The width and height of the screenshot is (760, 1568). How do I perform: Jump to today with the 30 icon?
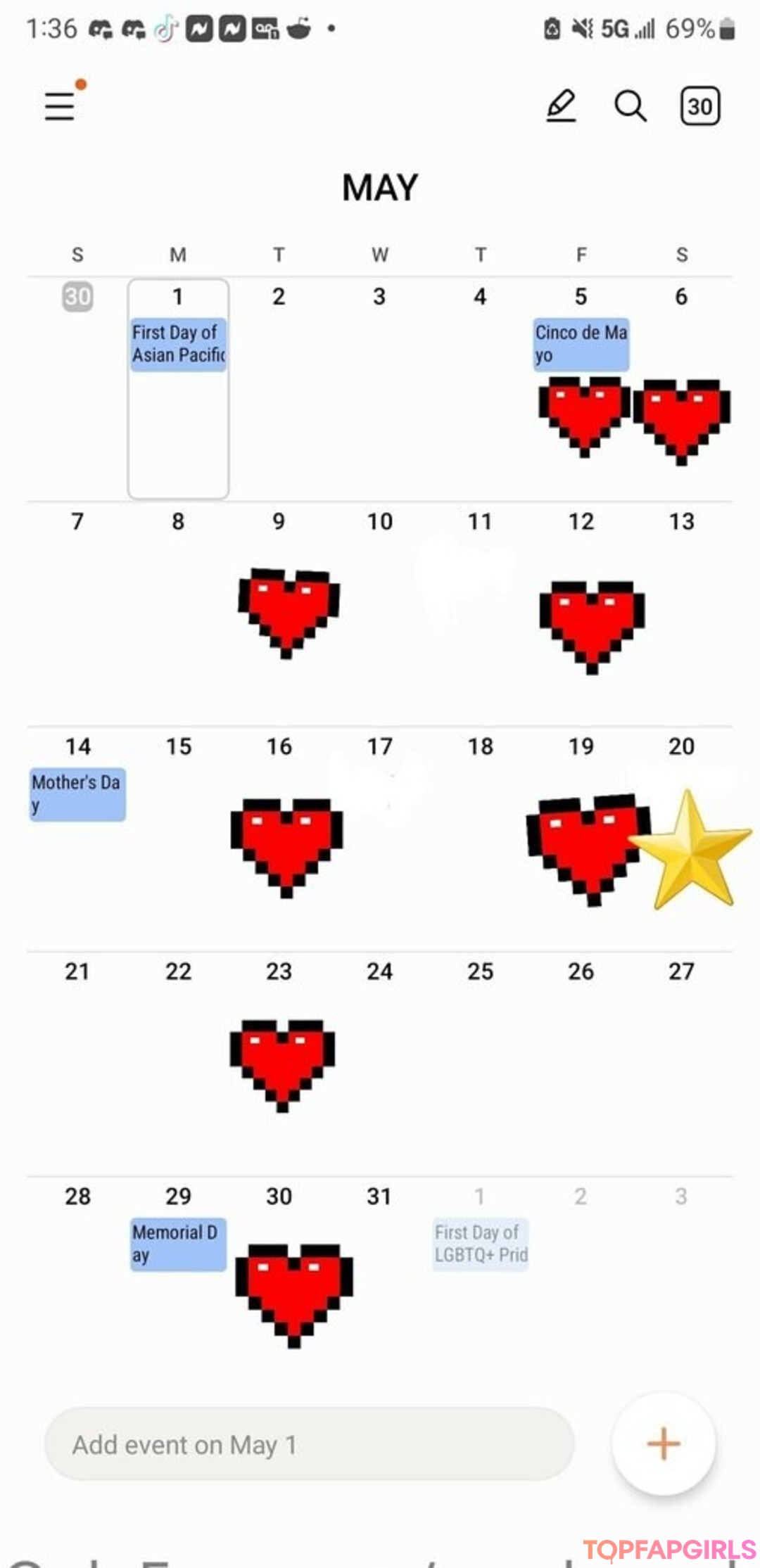(699, 106)
